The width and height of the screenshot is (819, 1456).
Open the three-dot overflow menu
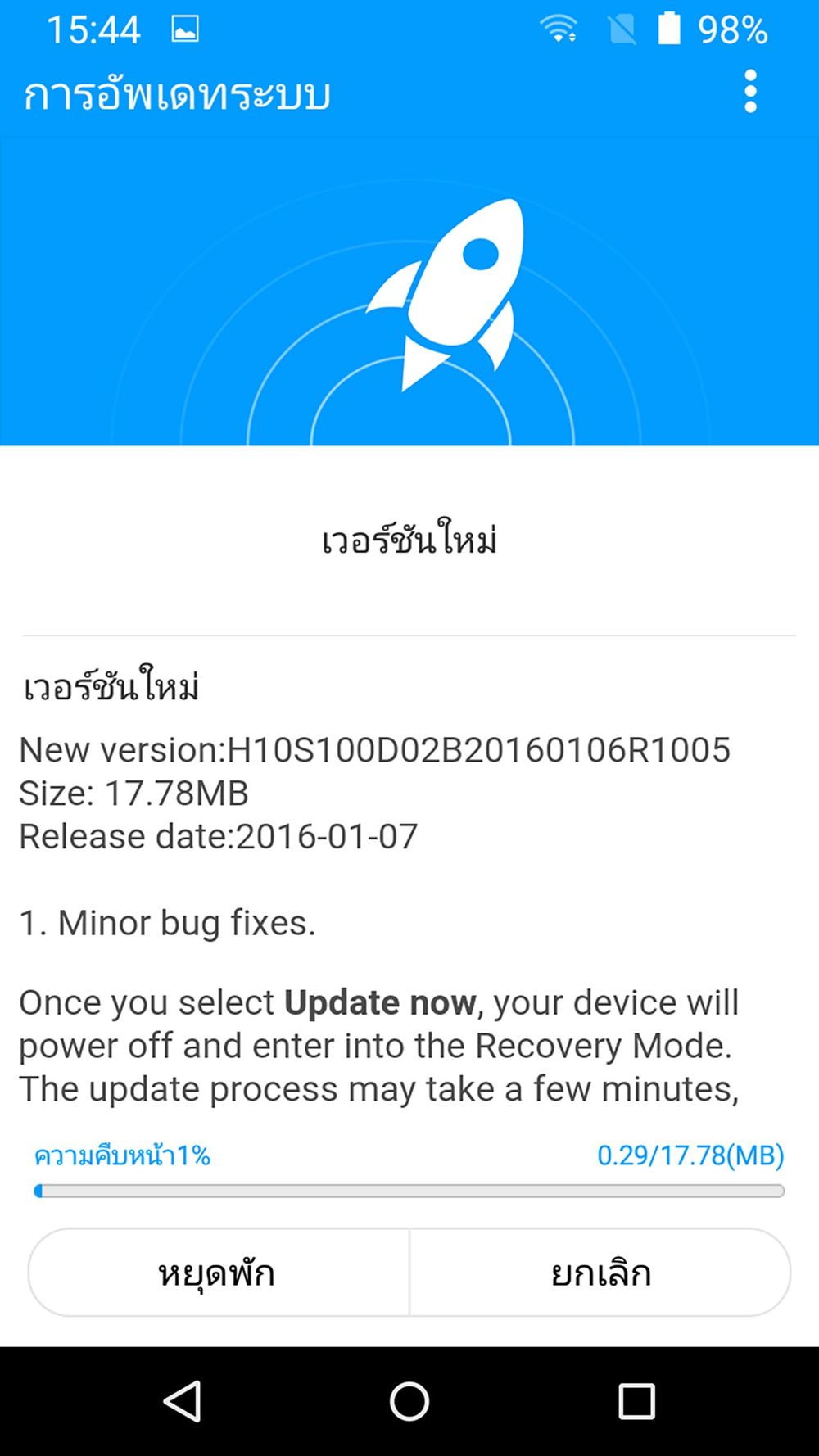(750, 91)
